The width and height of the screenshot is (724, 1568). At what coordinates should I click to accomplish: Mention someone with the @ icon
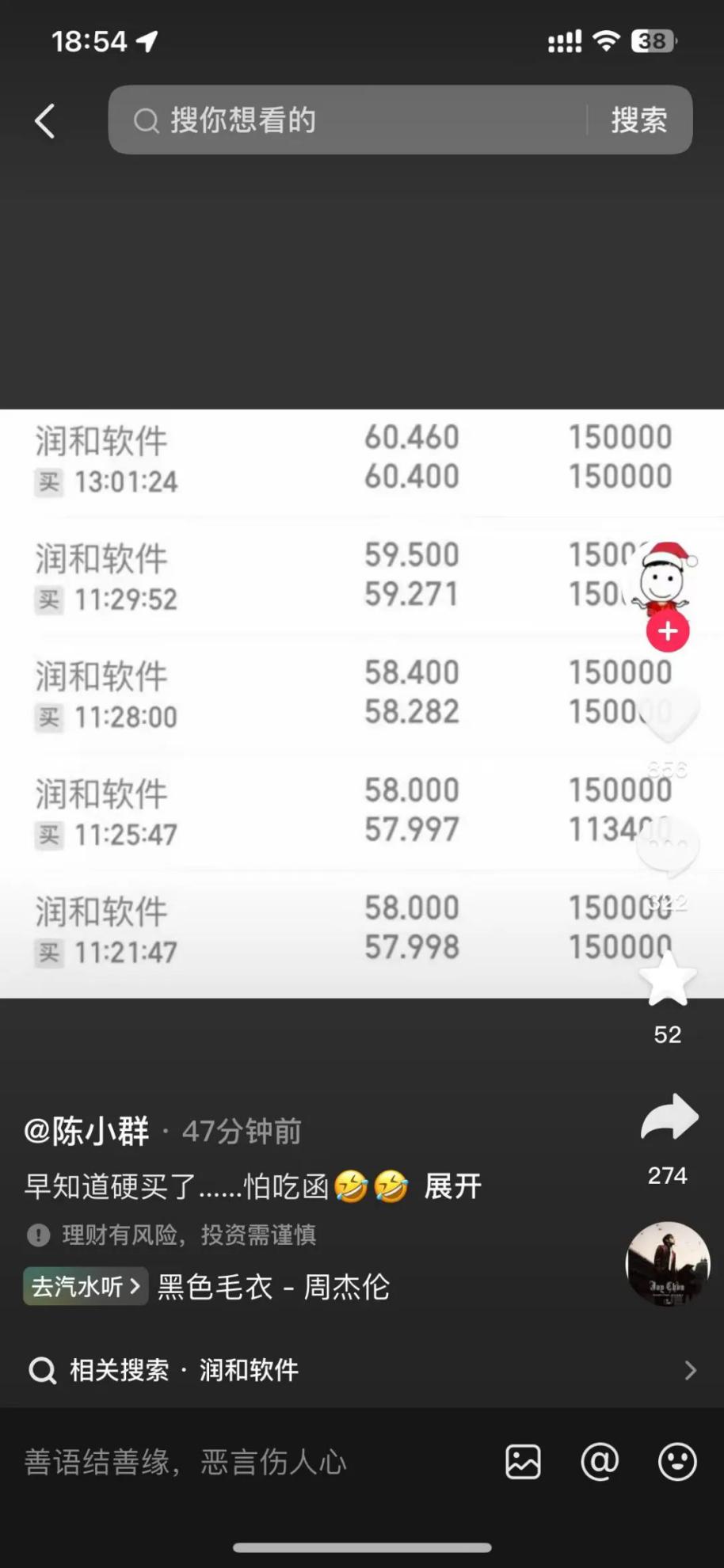(x=600, y=1462)
